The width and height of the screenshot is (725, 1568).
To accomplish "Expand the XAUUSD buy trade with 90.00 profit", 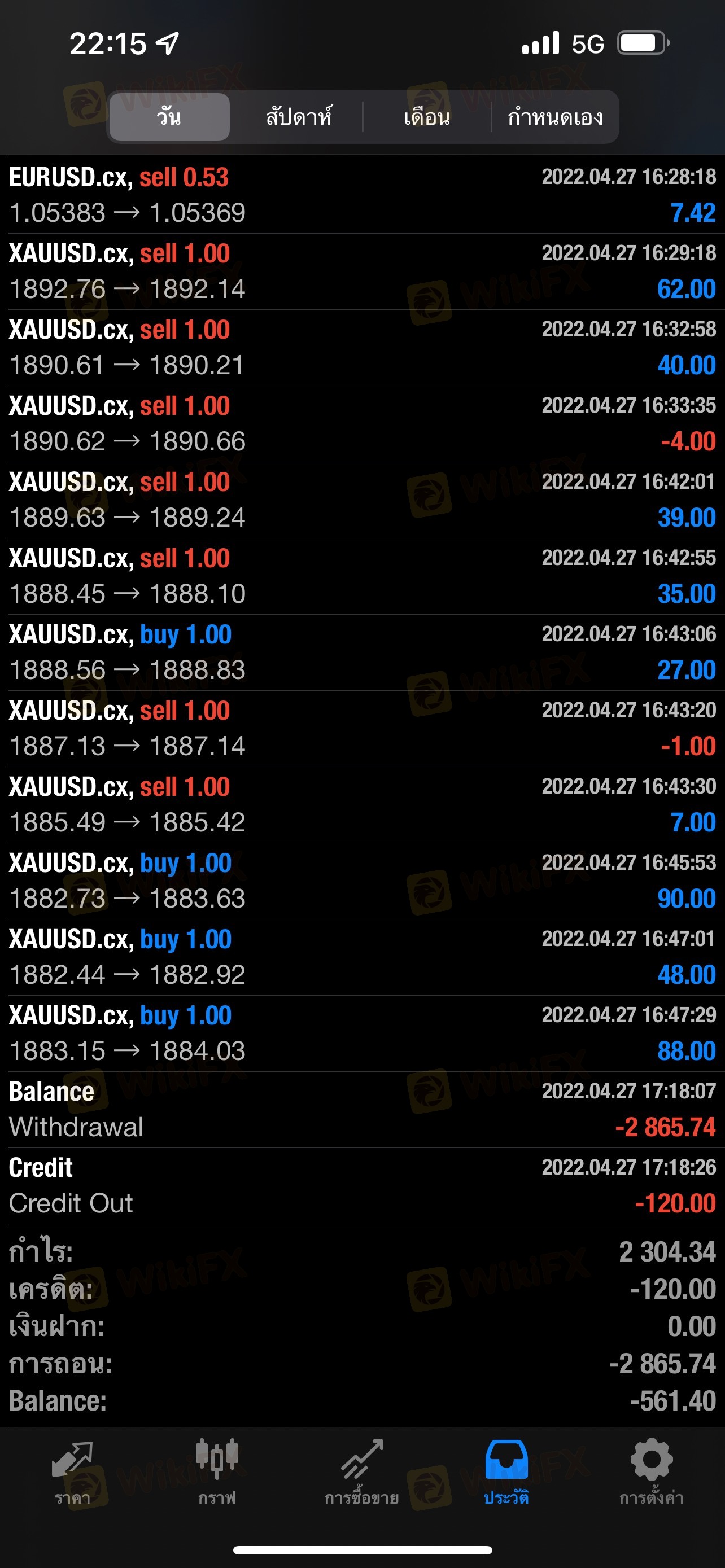I will [x=362, y=881].
